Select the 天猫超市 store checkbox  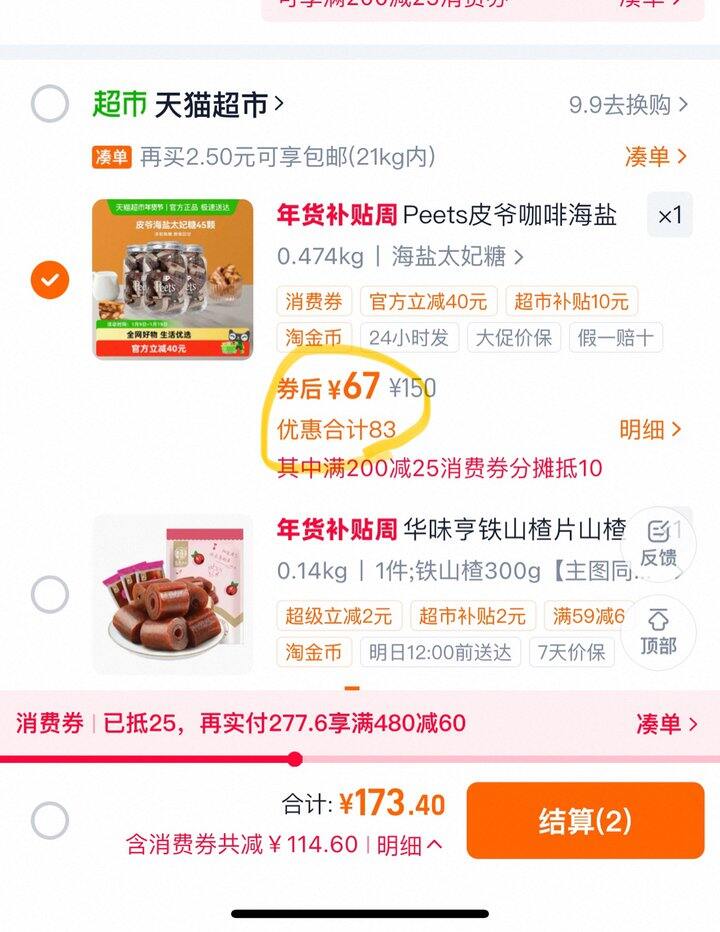(x=50, y=104)
